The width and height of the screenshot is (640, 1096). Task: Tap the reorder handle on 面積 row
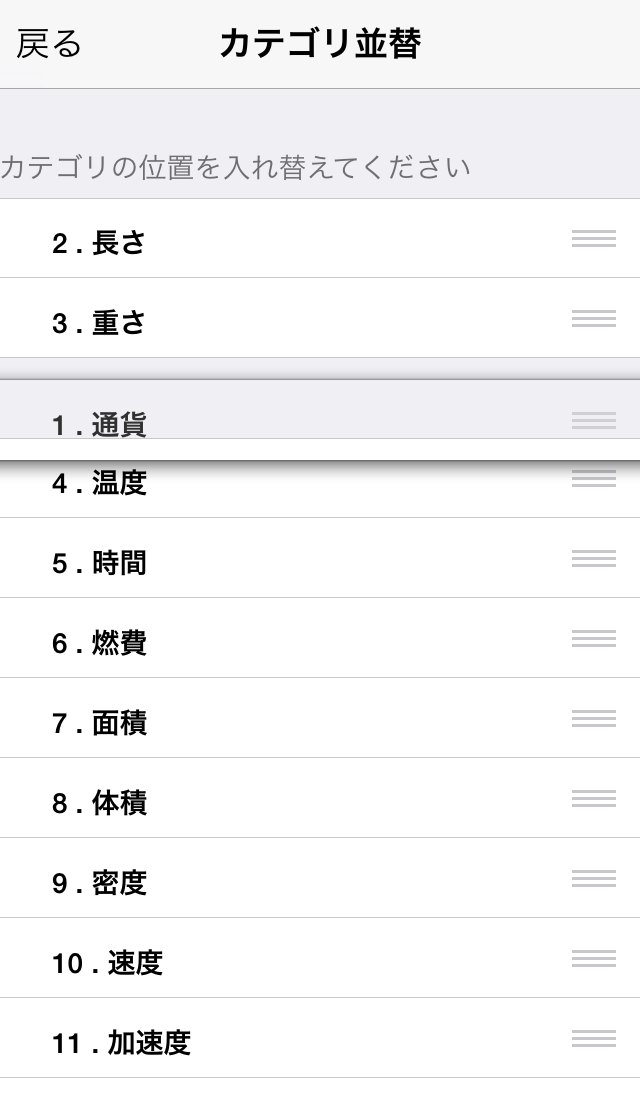click(593, 718)
